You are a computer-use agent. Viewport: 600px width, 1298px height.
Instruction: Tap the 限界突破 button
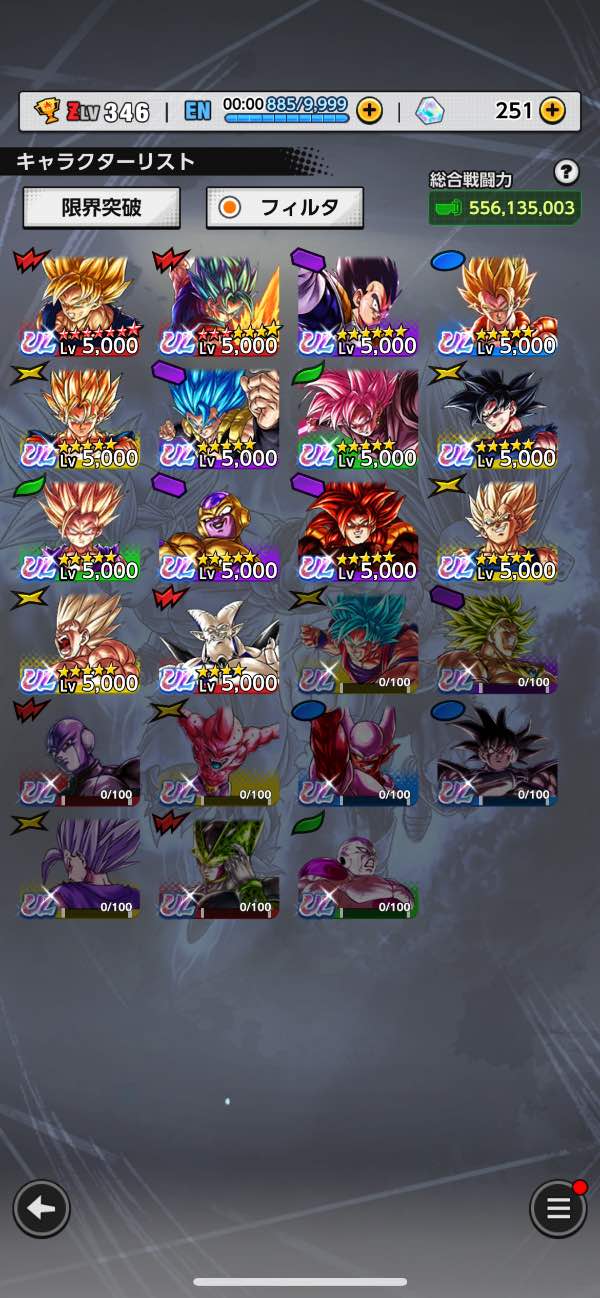coord(102,208)
